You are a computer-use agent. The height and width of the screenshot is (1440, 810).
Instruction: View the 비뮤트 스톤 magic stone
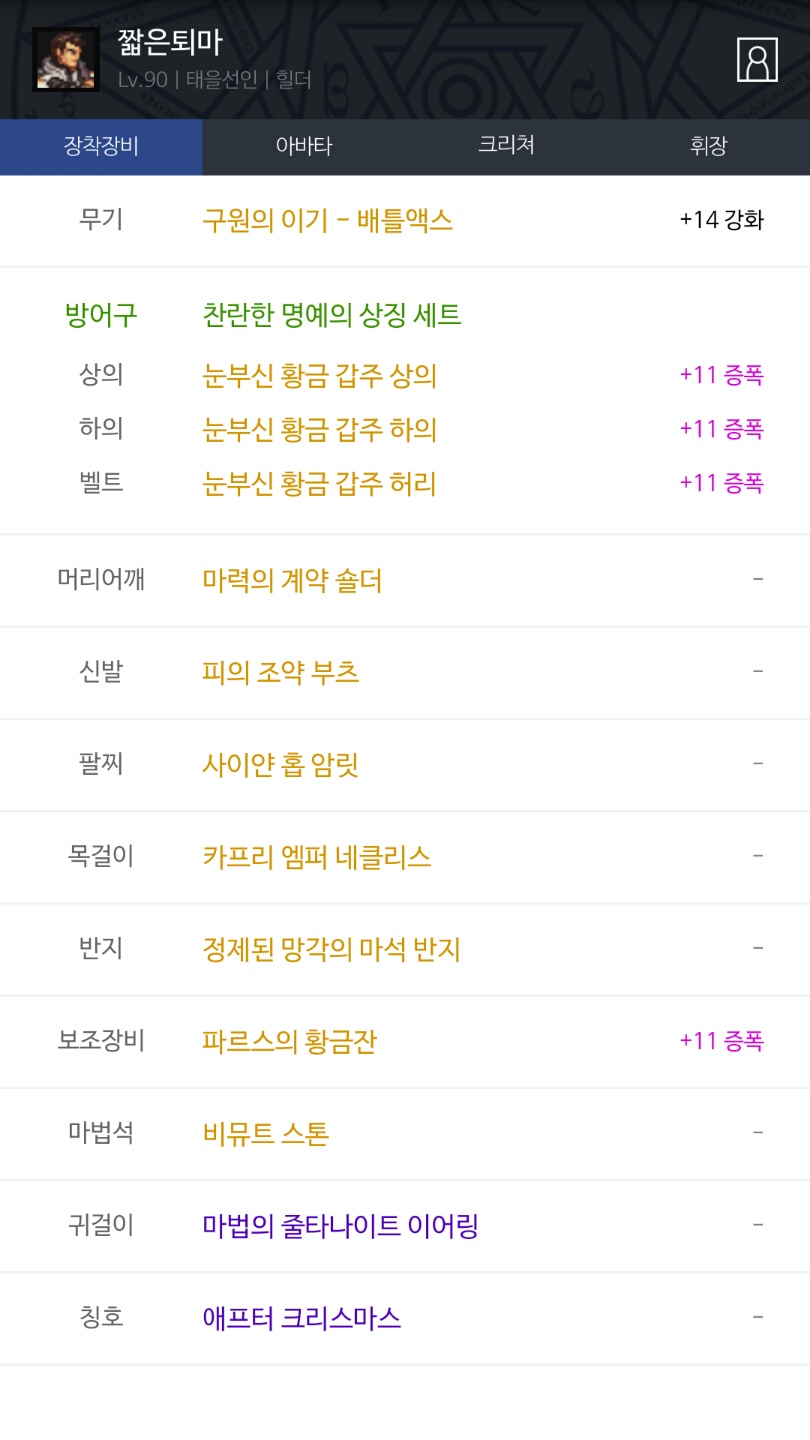point(266,1134)
